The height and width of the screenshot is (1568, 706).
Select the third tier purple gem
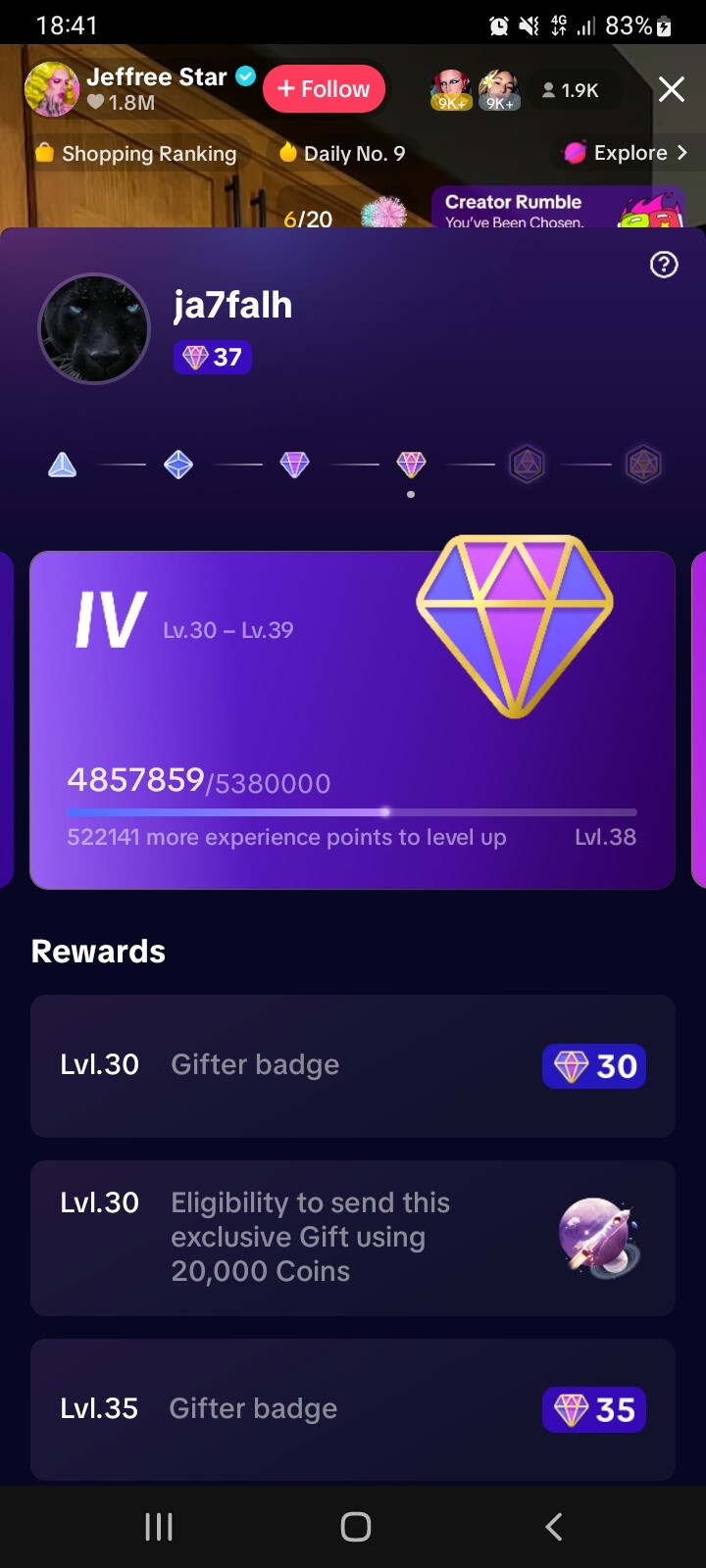[x=295, y=465]
